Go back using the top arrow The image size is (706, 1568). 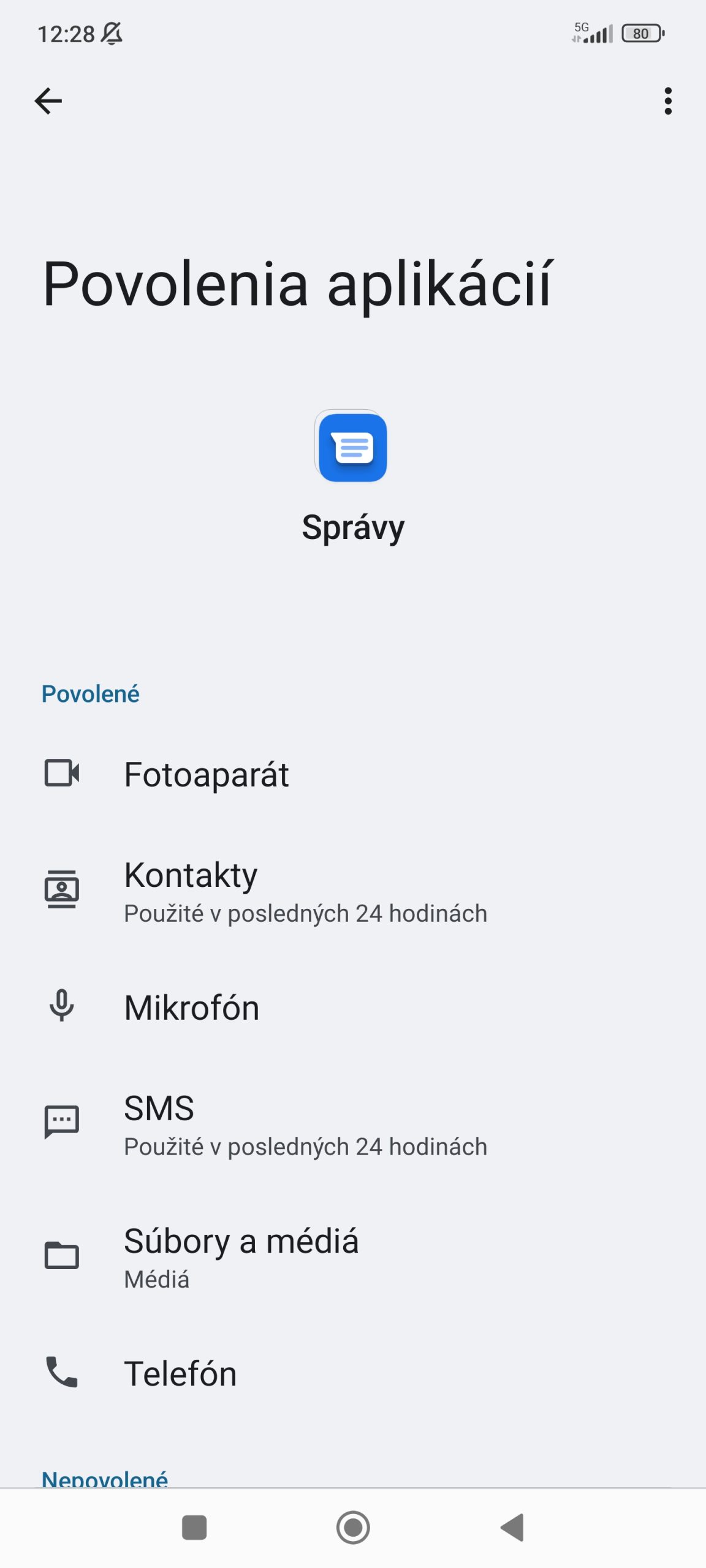48,101
